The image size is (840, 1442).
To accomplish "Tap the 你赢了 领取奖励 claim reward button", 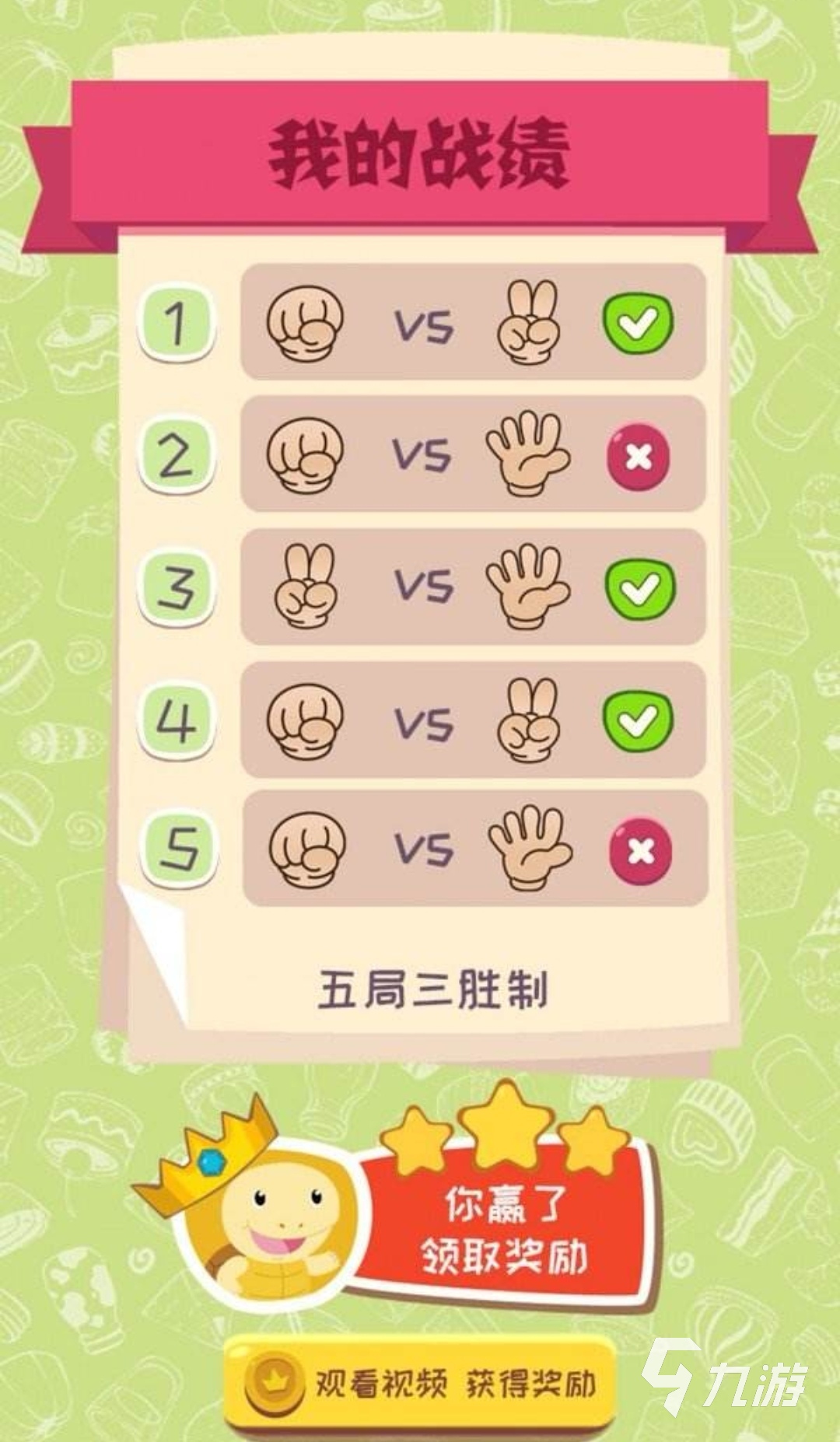I will point(504,1232).
